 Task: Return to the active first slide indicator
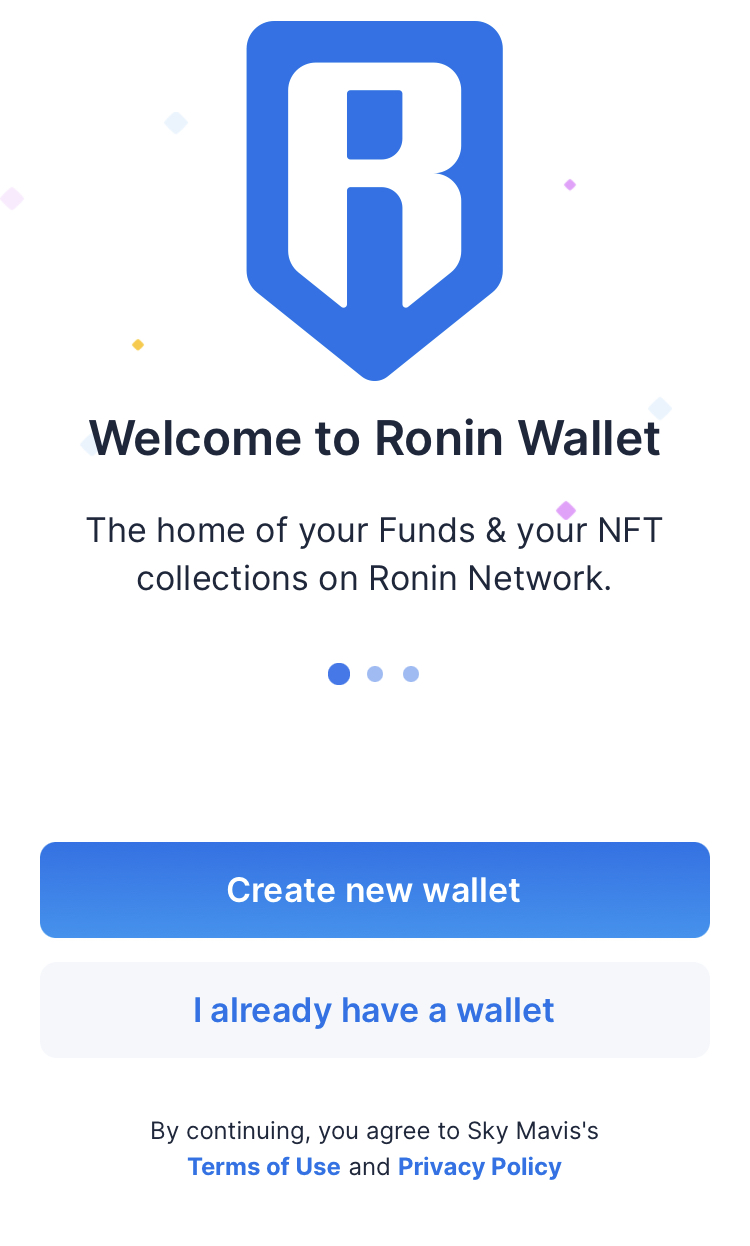[339, 674]
